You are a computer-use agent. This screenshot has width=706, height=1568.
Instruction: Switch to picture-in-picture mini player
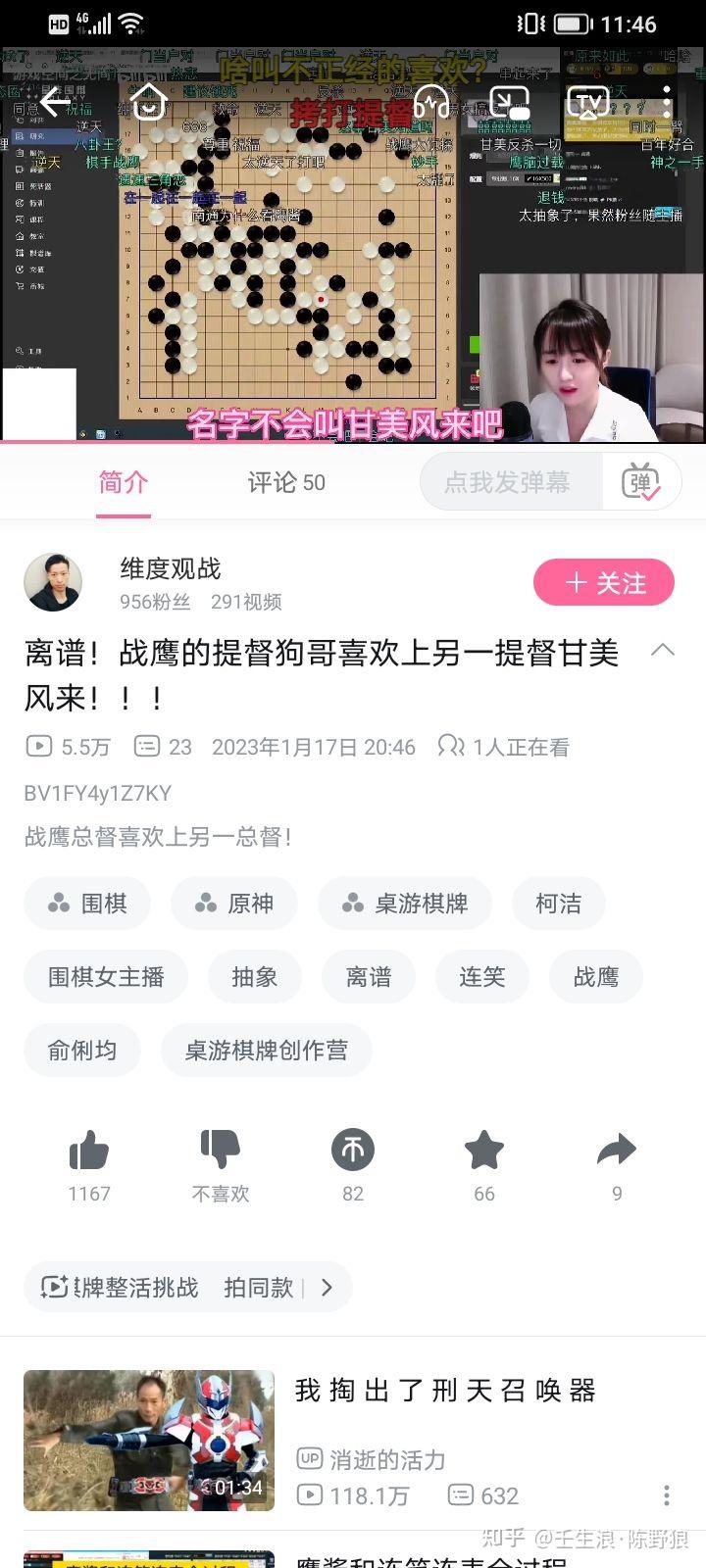click(509, 102)
